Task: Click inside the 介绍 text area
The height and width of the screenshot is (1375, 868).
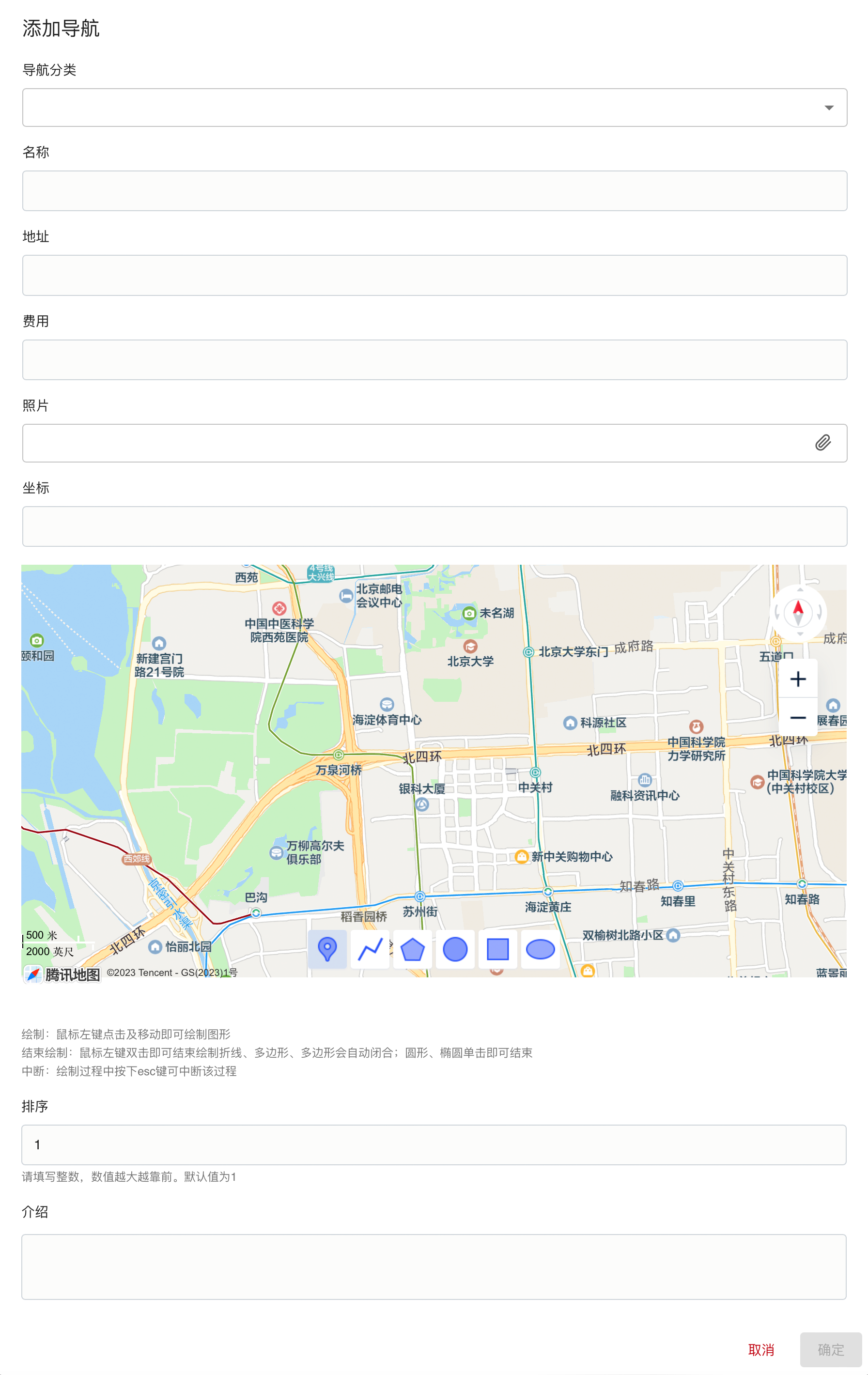Action: (x=434, y=1267)
